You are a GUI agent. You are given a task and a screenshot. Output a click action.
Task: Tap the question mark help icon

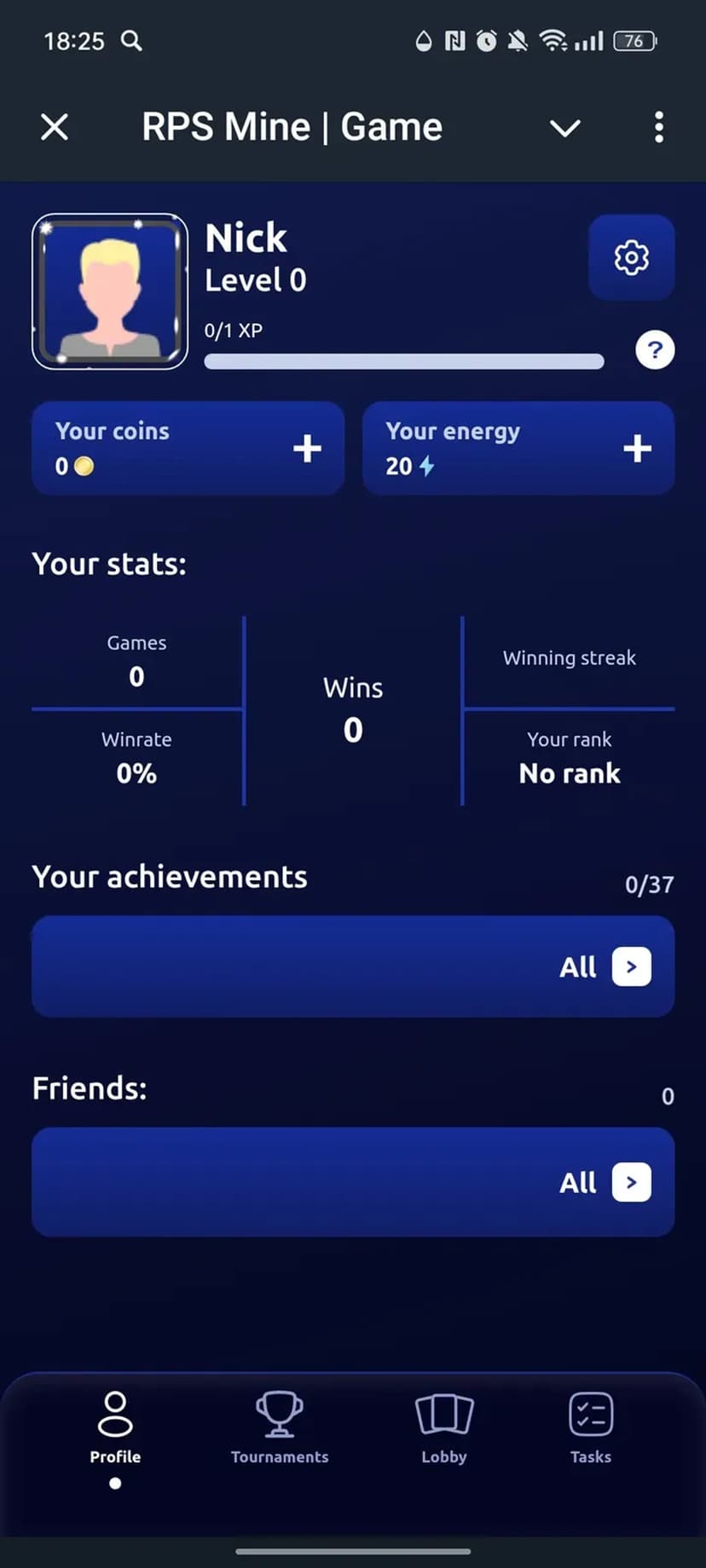tap(655, 350)
